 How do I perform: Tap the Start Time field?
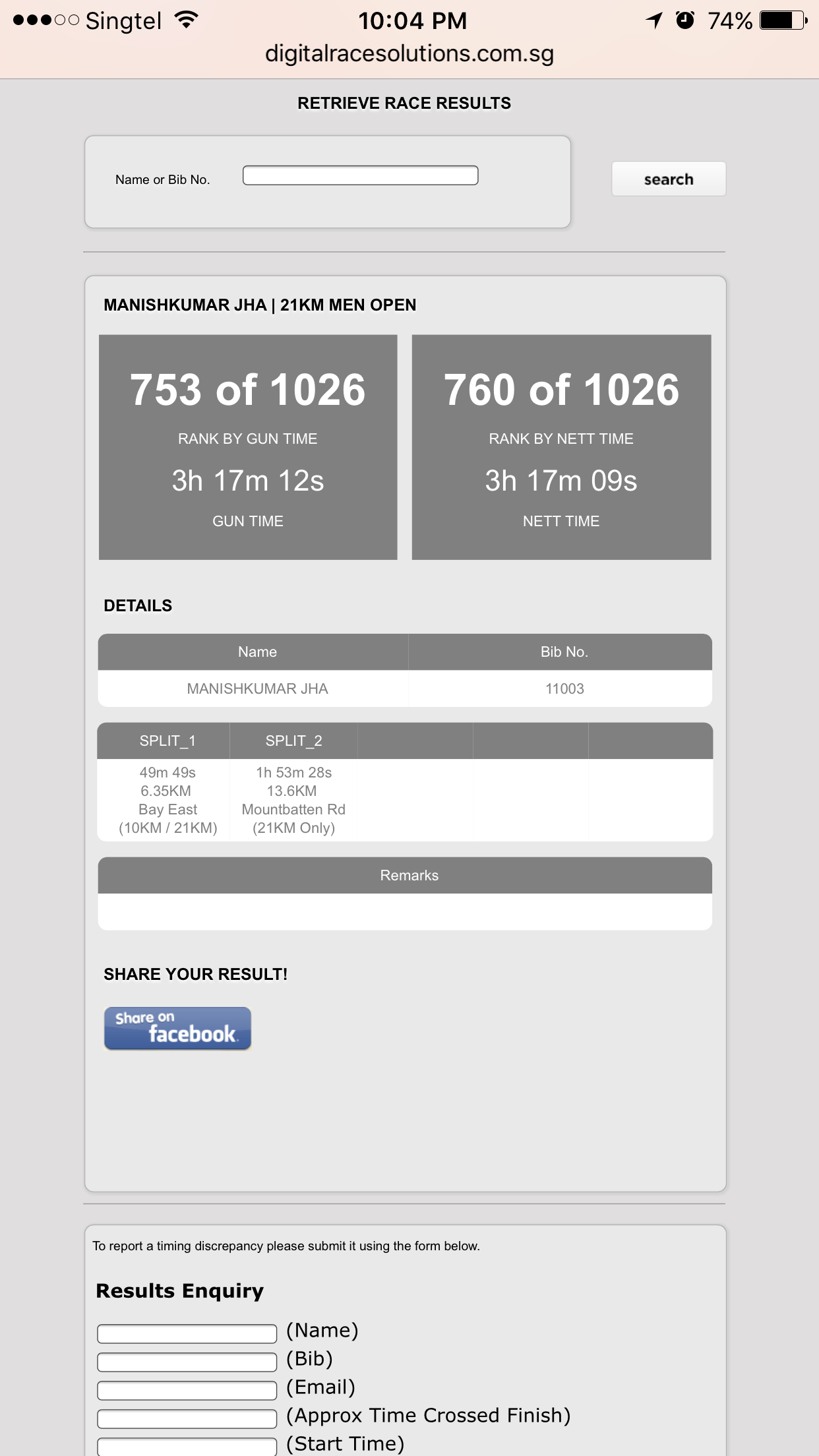[x=187, y=1446]
